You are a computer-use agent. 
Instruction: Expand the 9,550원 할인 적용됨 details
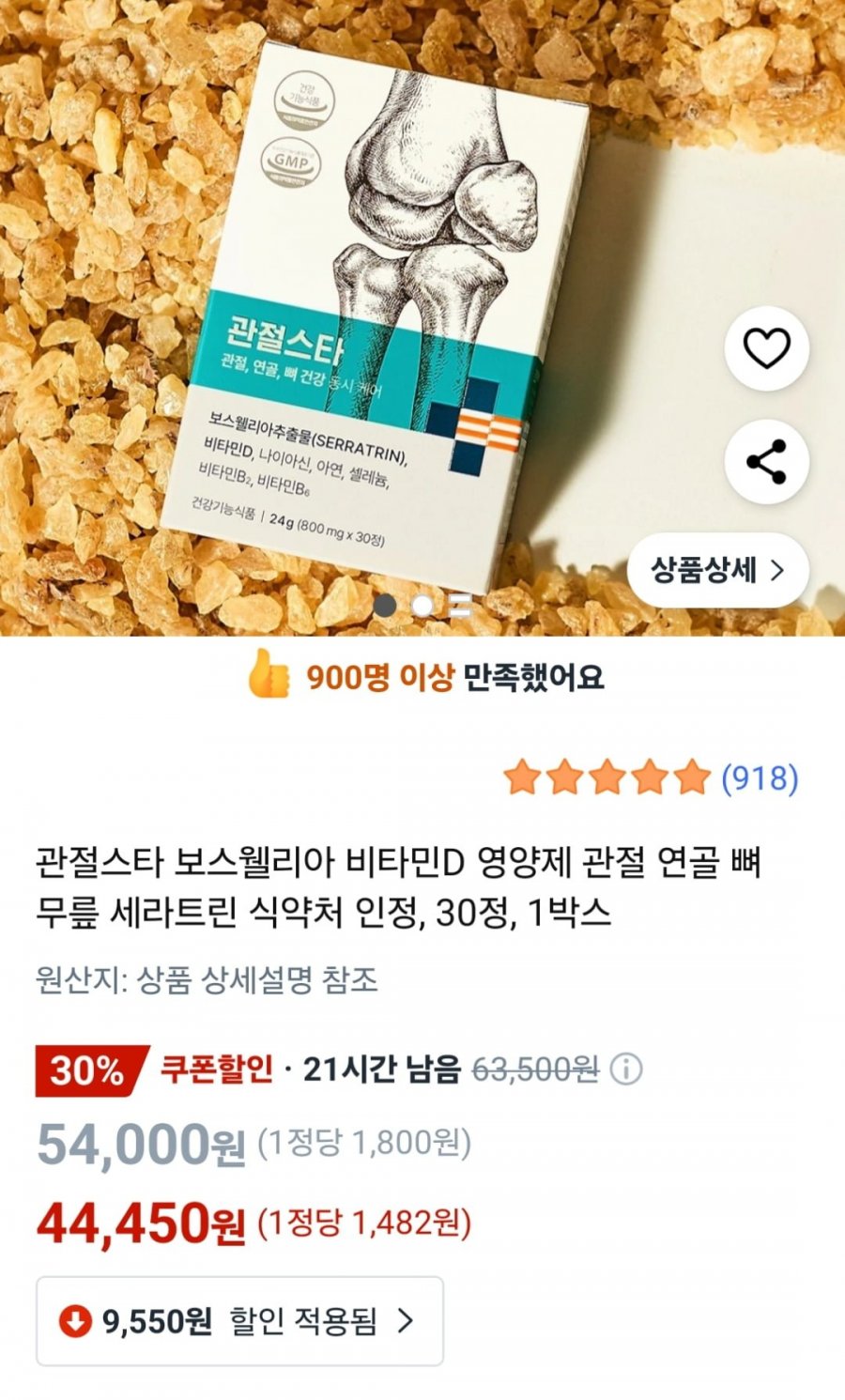(x=239, y=1321)
